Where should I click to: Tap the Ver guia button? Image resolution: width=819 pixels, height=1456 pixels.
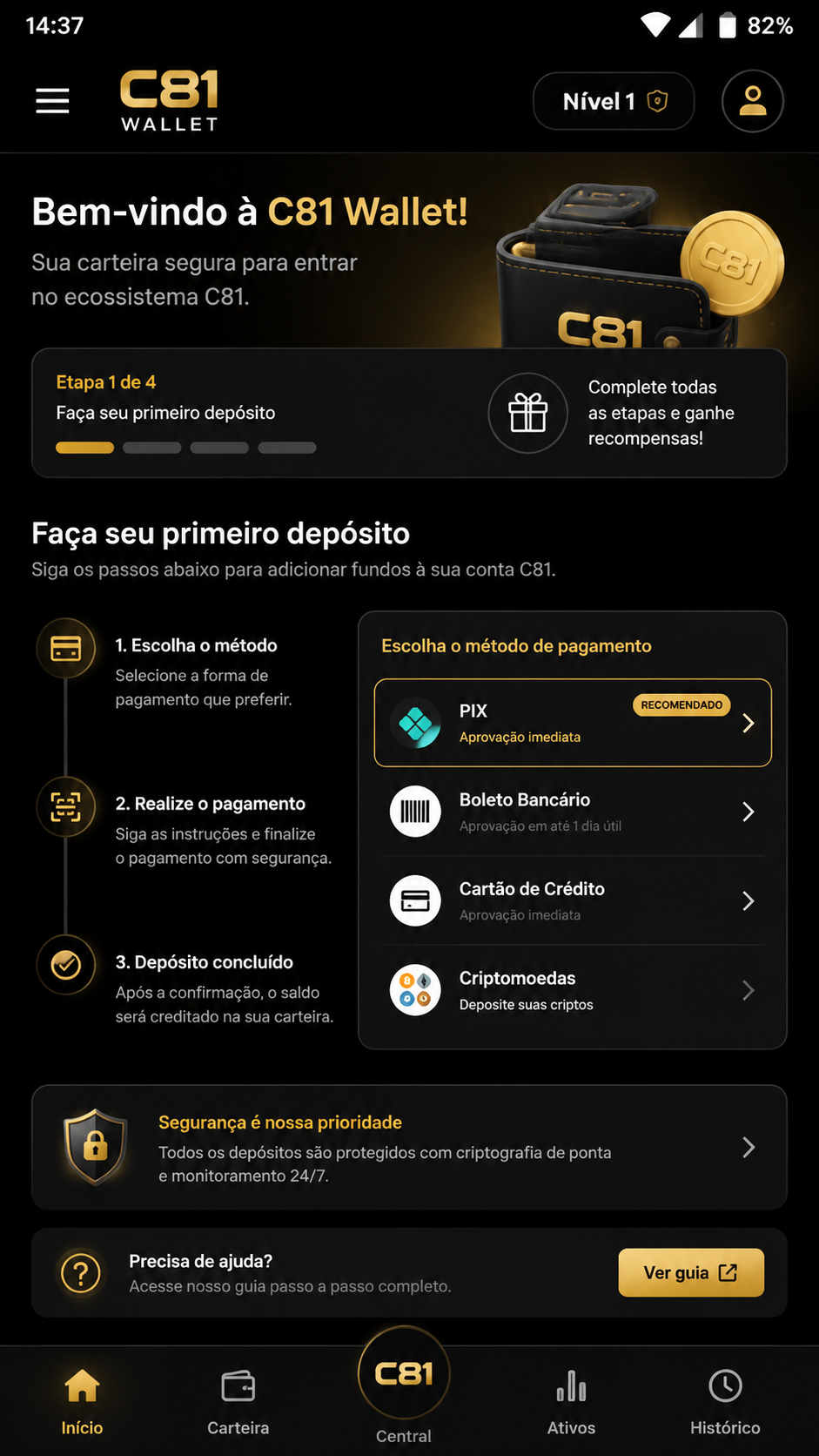point(691,1272)
